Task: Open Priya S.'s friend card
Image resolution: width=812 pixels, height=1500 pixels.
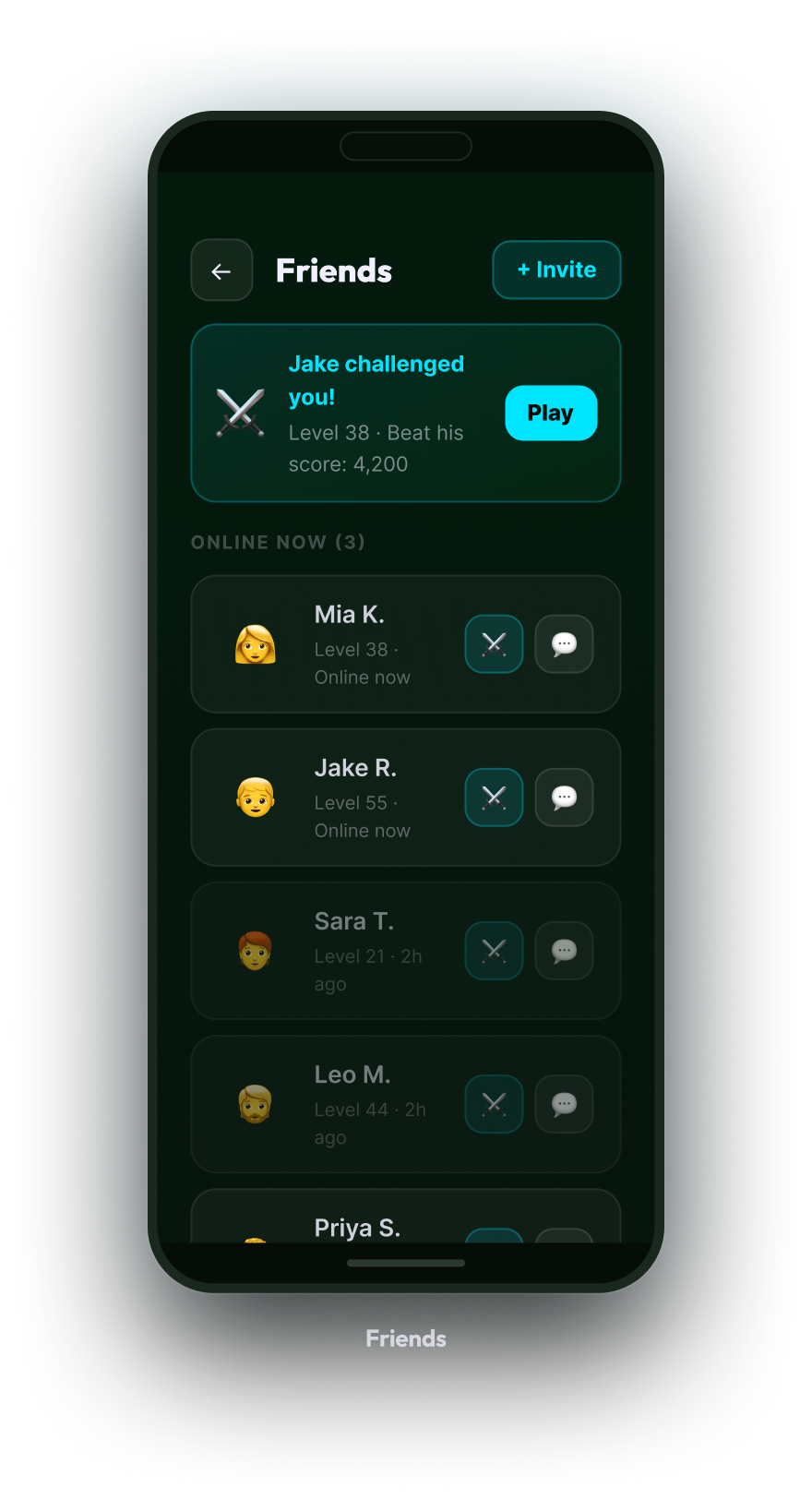Action: point(406,1217)
